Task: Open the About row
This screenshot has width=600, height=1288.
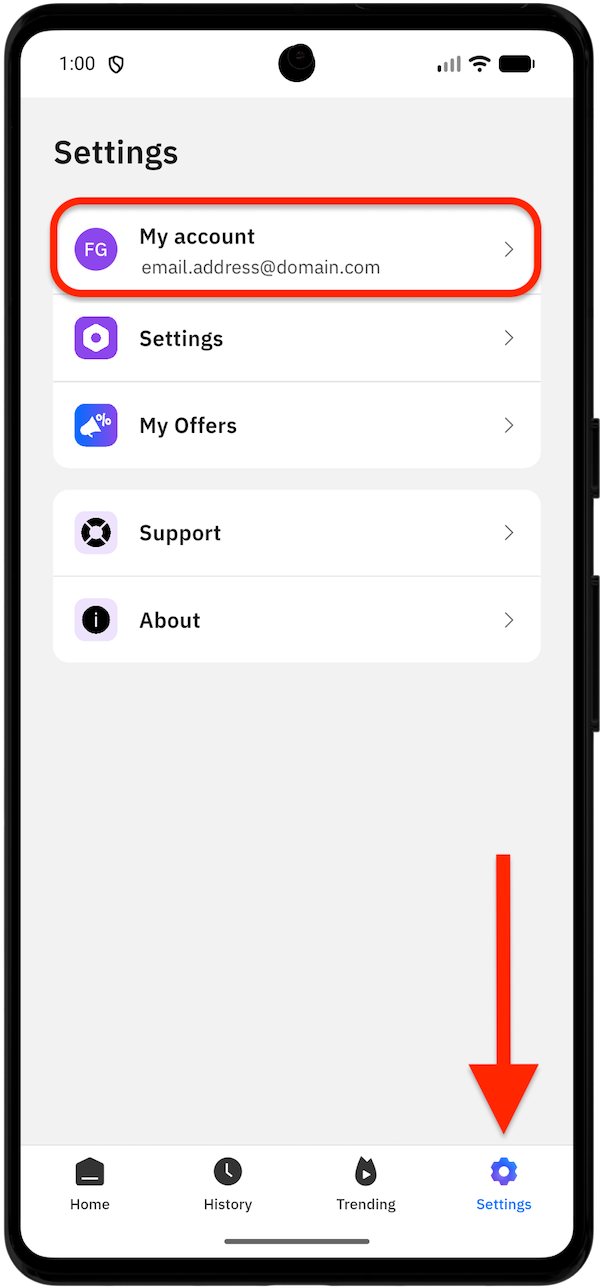Action: pos(297,620)
